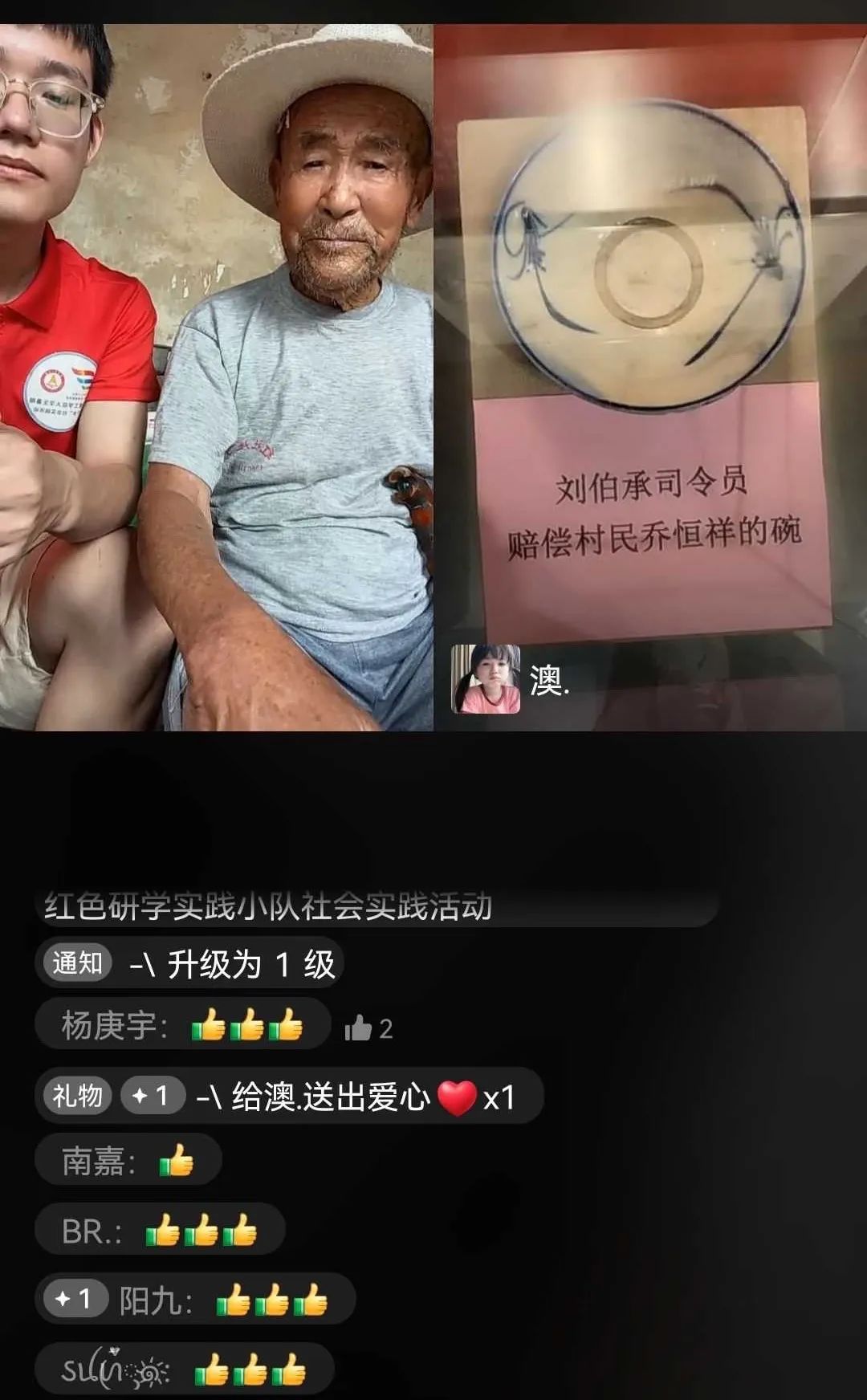Select 阳九's comment in the chat
Image resolution: width=867 pixels, height=1400 pixels.
(x=194, y=1300)
